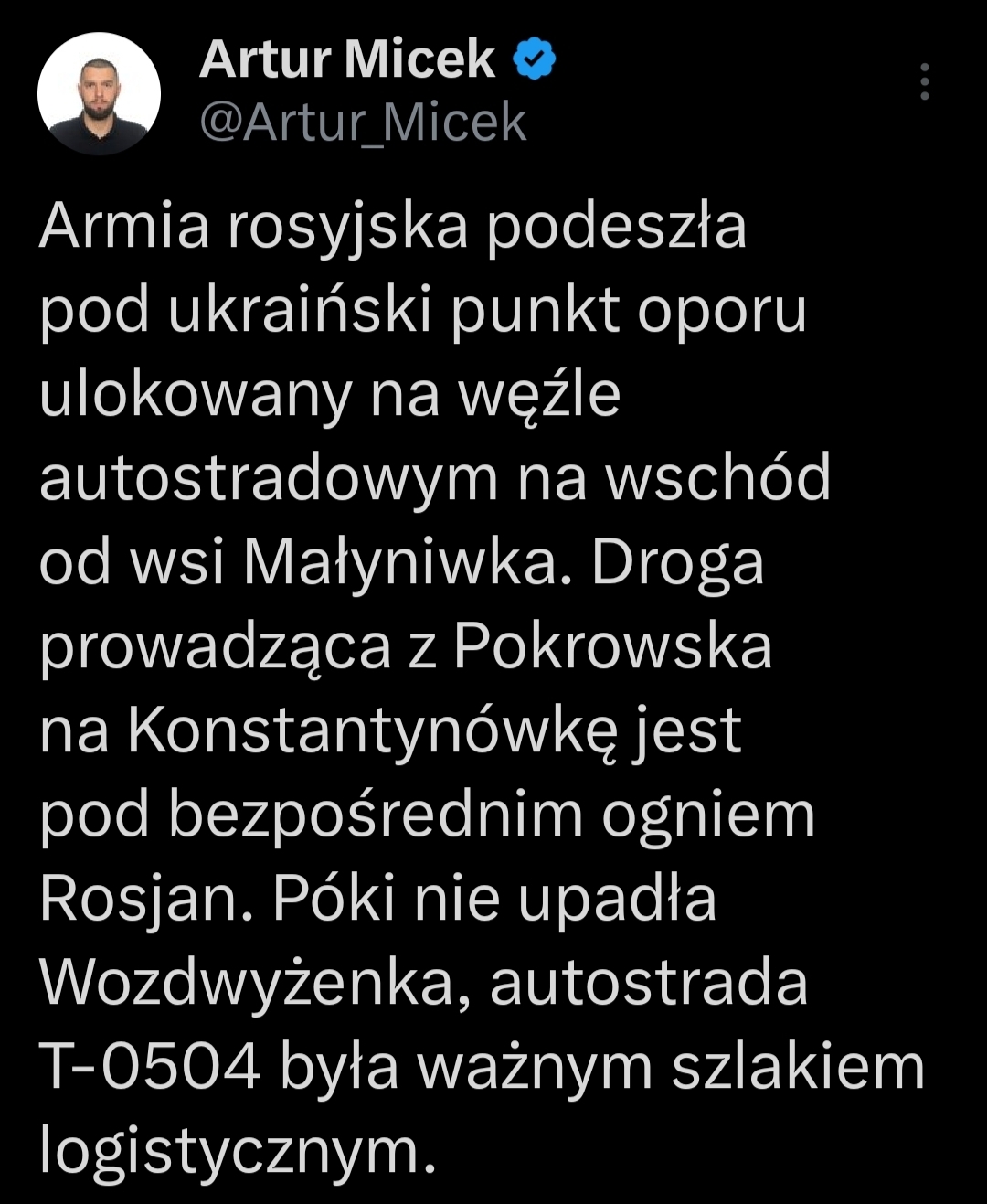Open the tweet's three-dot overflow menu
The width and height of the screenshot is (987, 1204).
(924, 82)
